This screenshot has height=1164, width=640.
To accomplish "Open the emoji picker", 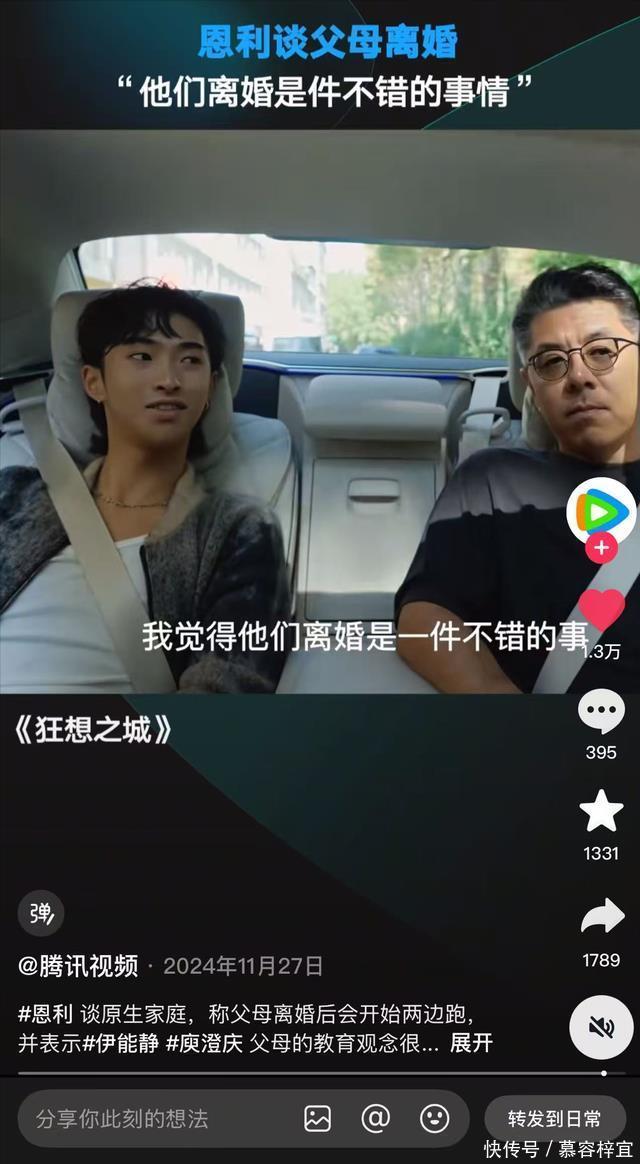I will point(434,1119).
